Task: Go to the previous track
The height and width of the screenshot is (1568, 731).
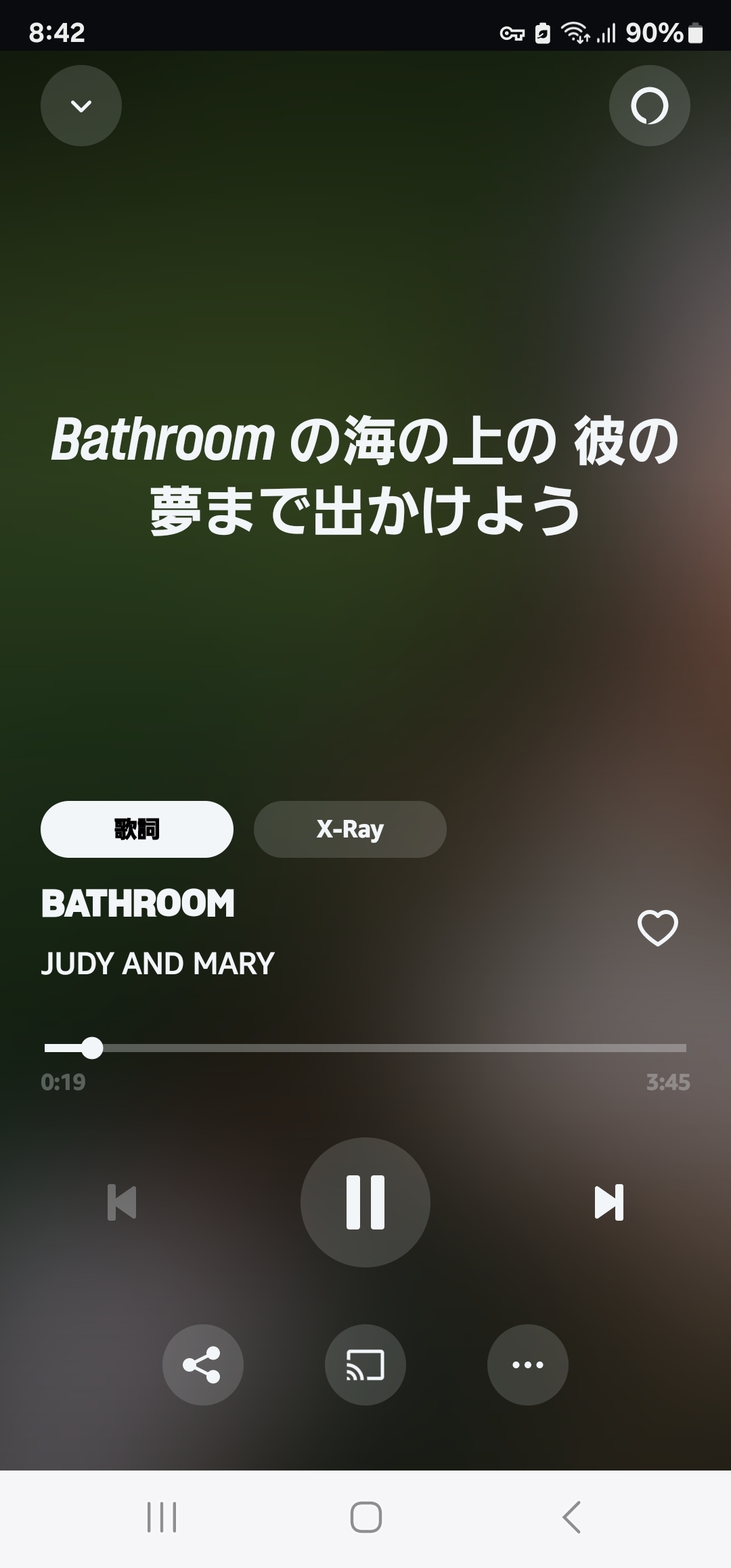Action: 122,1202
